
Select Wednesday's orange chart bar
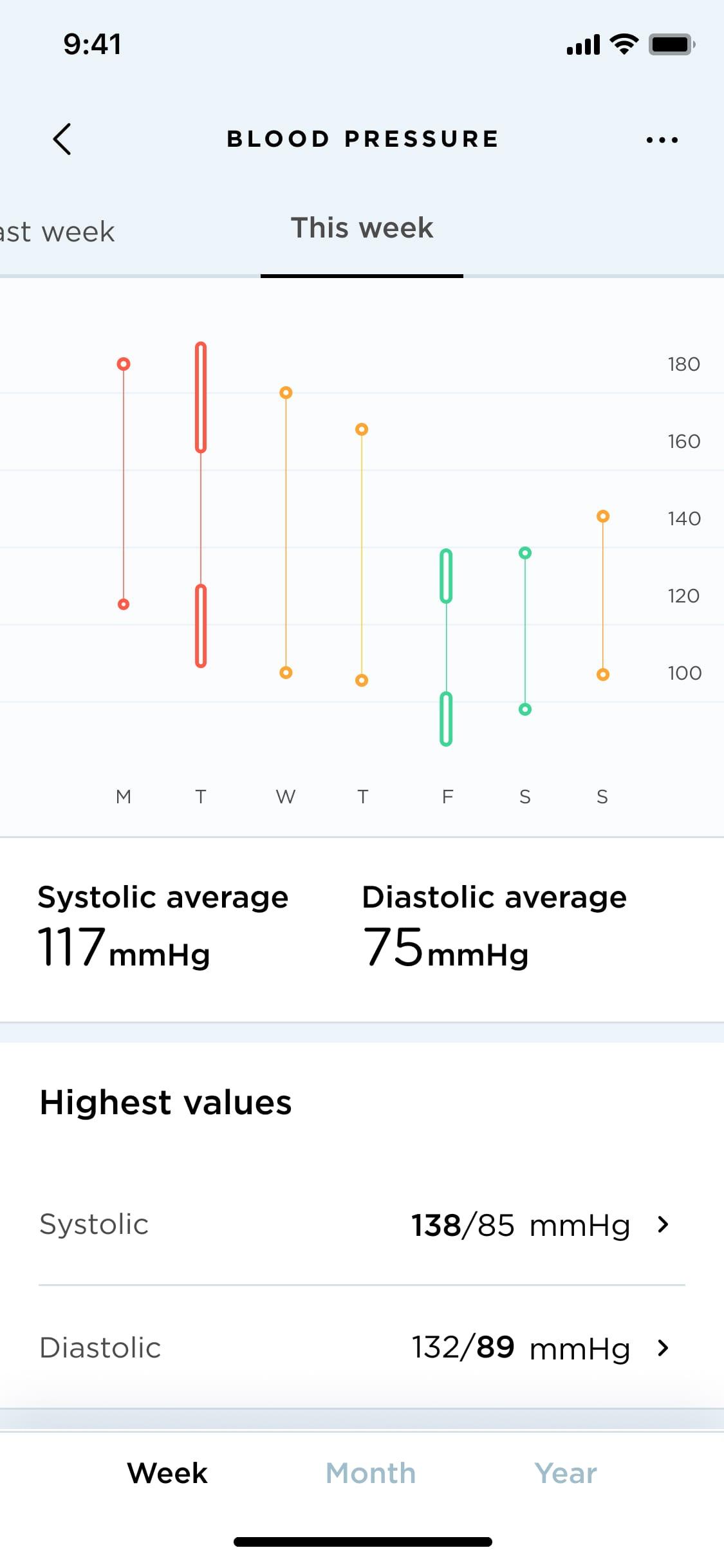click(286, 531)
